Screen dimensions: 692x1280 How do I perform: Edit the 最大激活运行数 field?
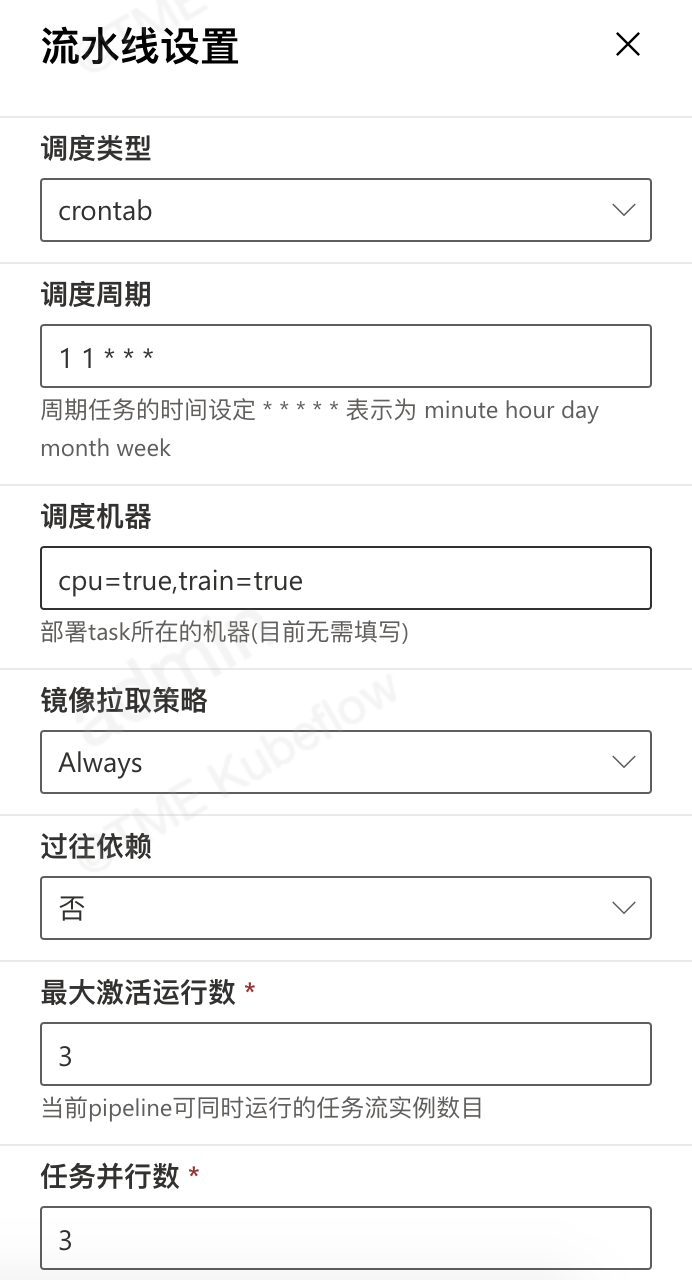click(346, 1054)
